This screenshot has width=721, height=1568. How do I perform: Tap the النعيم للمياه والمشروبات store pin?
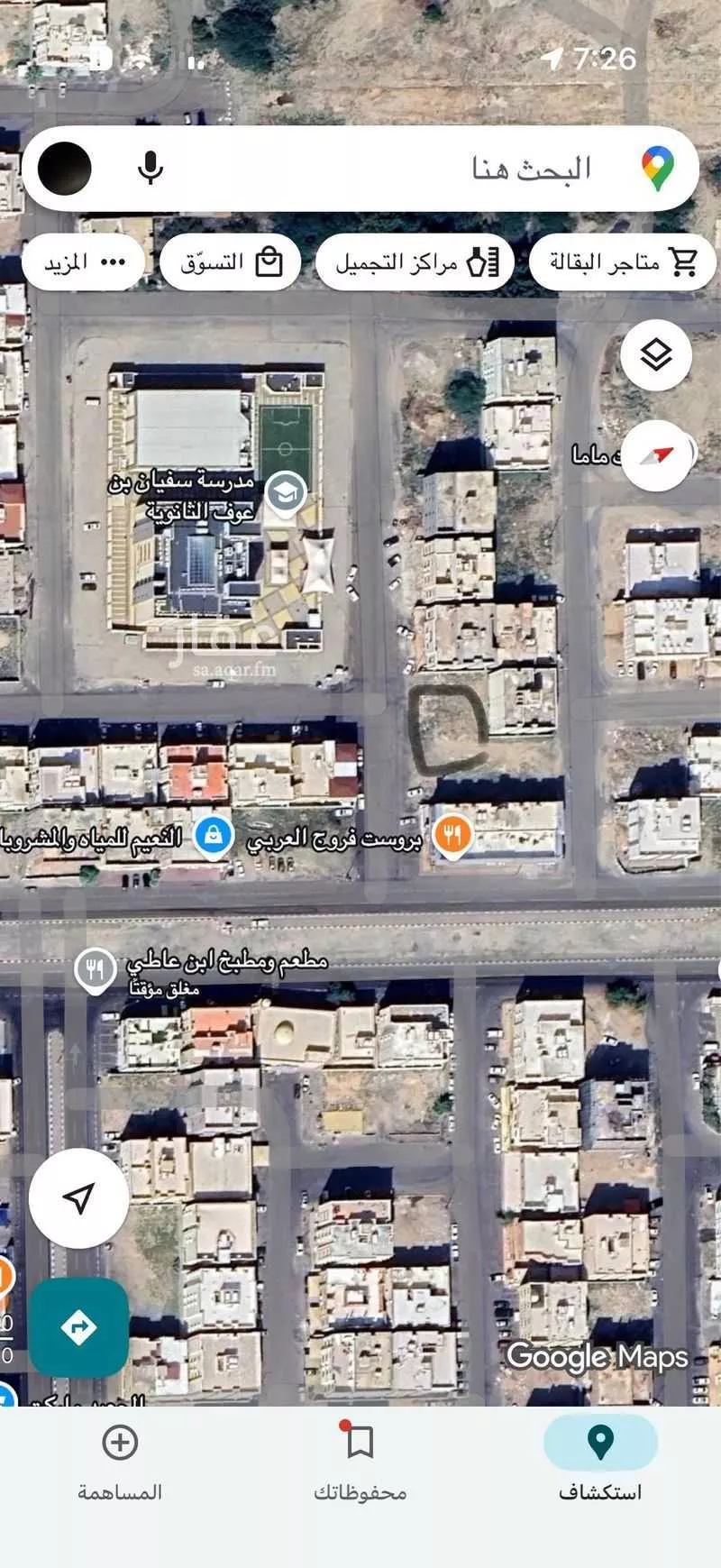click(213, 836)
